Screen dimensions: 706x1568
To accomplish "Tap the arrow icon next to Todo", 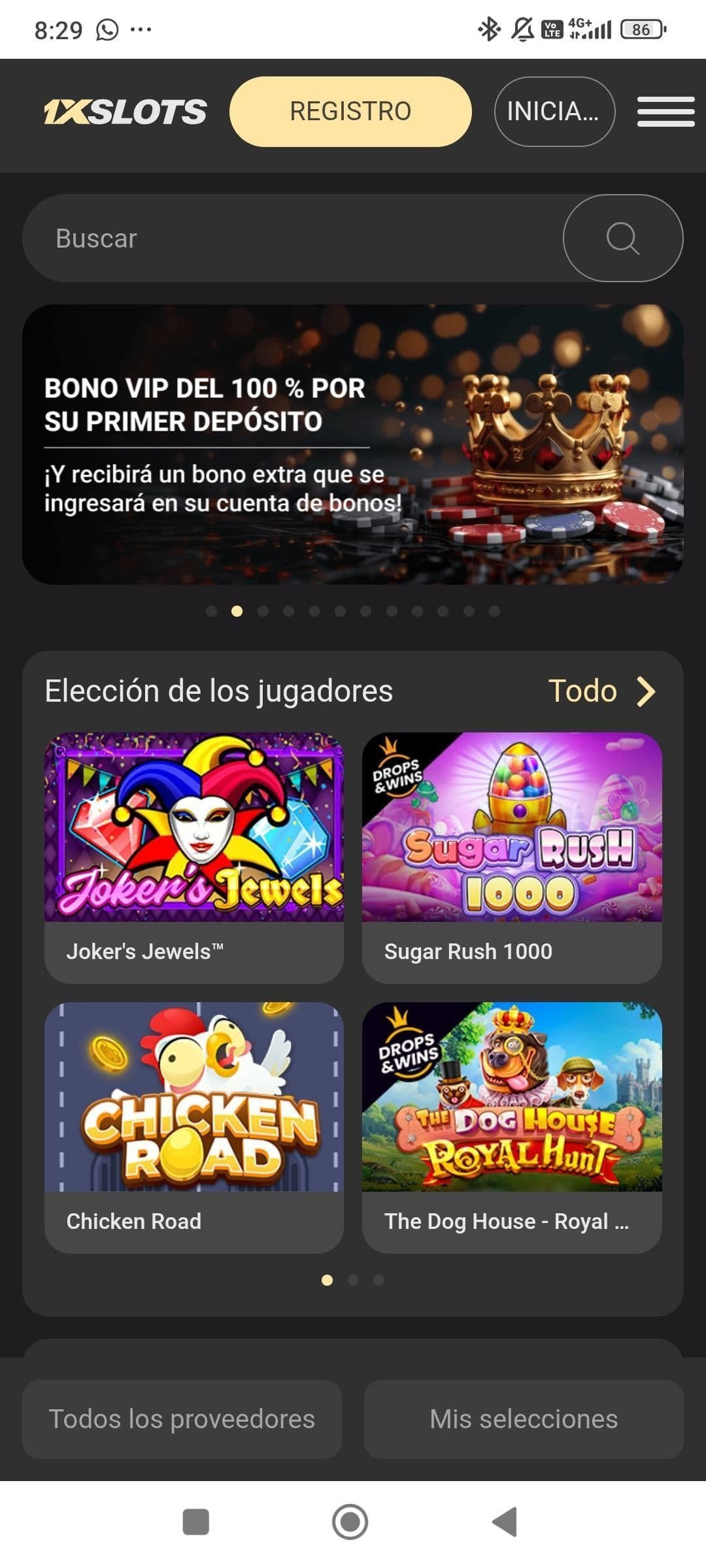I will click(x=646, y=691).
